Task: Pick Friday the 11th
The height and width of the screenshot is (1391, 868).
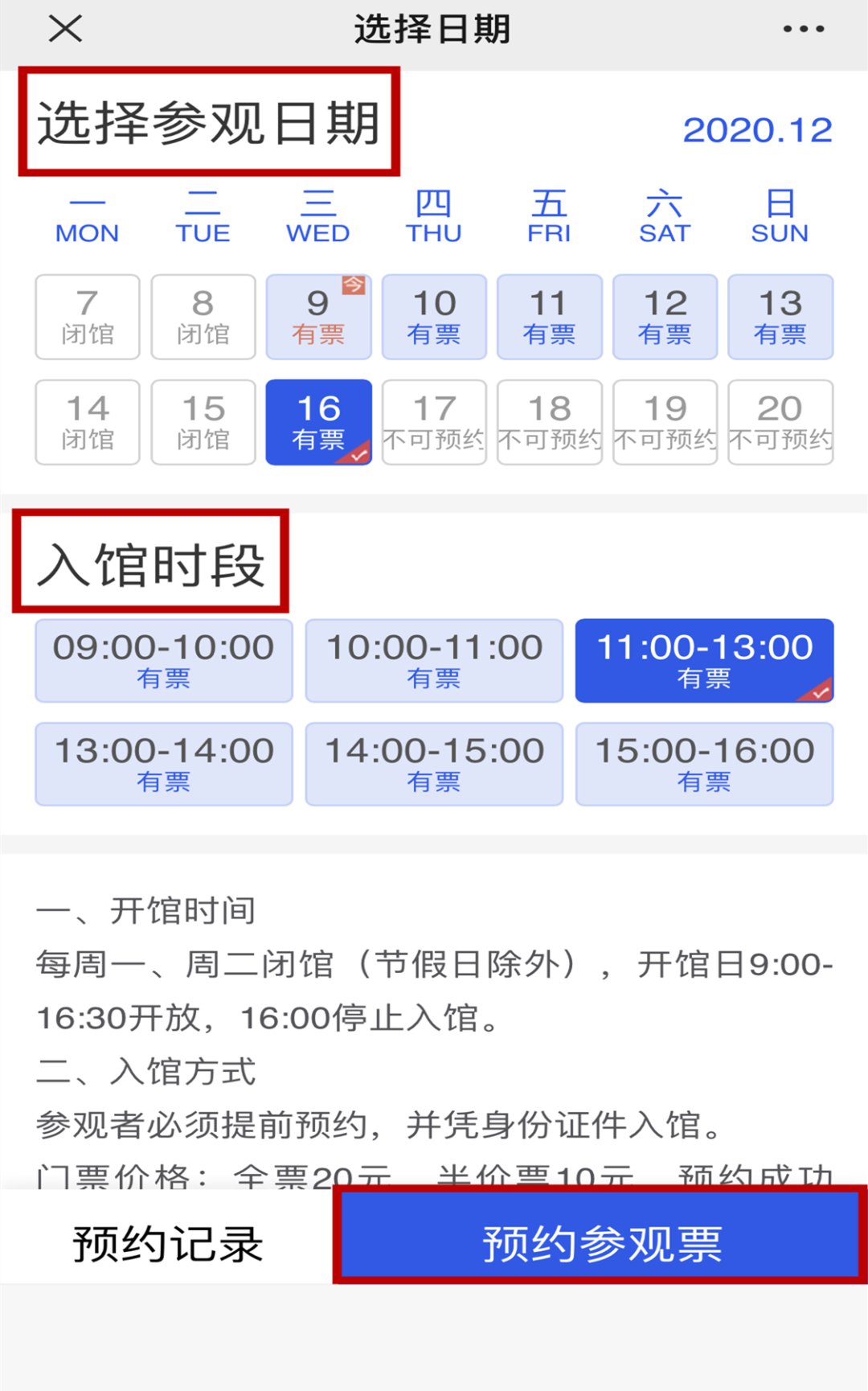Action: (550, 317)
